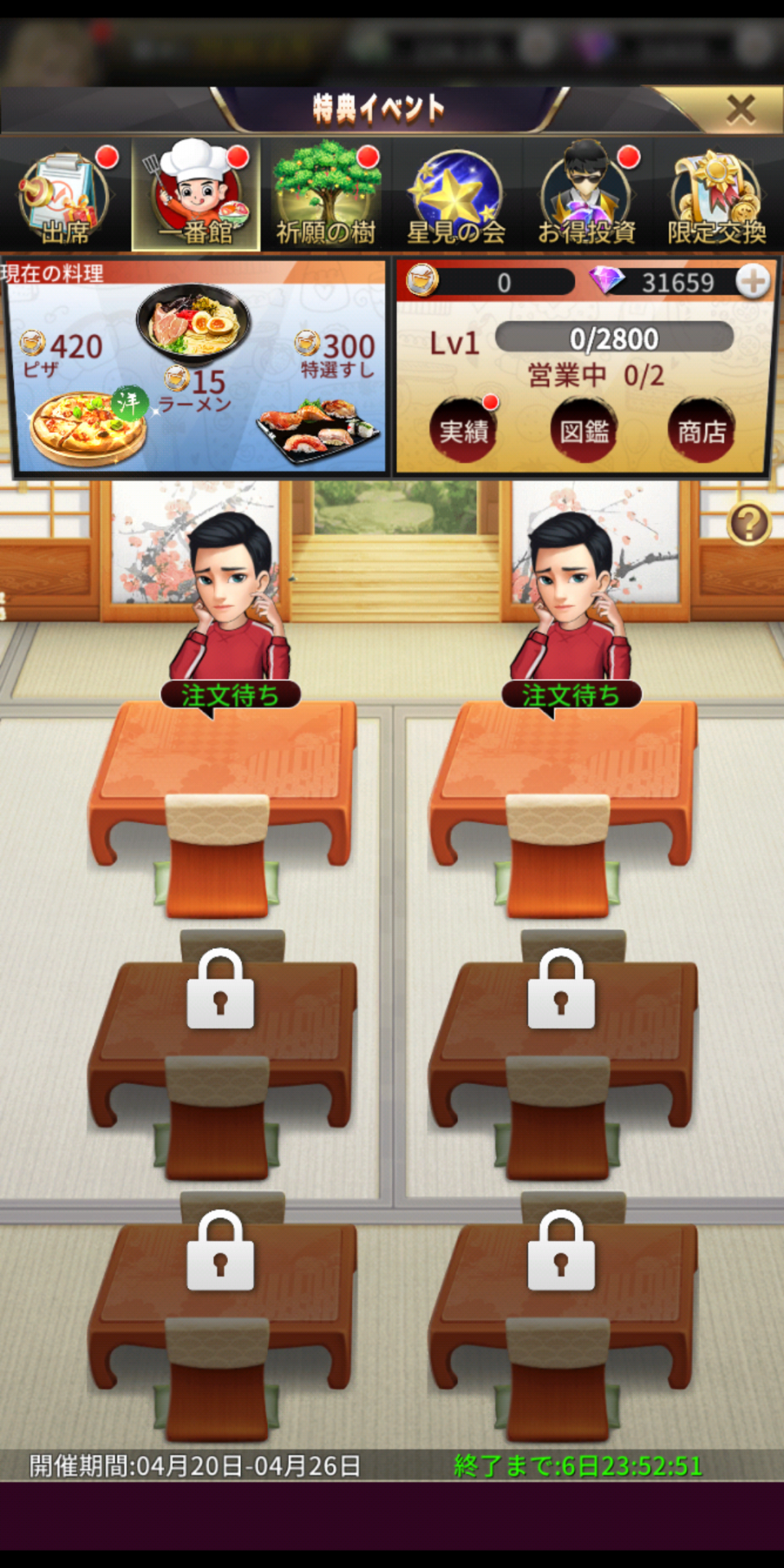Open the 図鑑 encyclopedia button
The image size is (784, 1568).
click(x=583, y=431)
